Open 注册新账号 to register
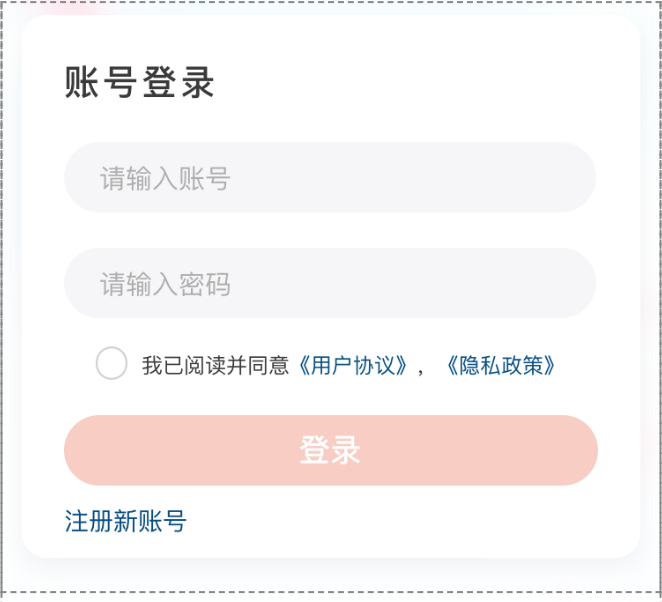Screen dimensions: 662x602 tap(125, 521)
